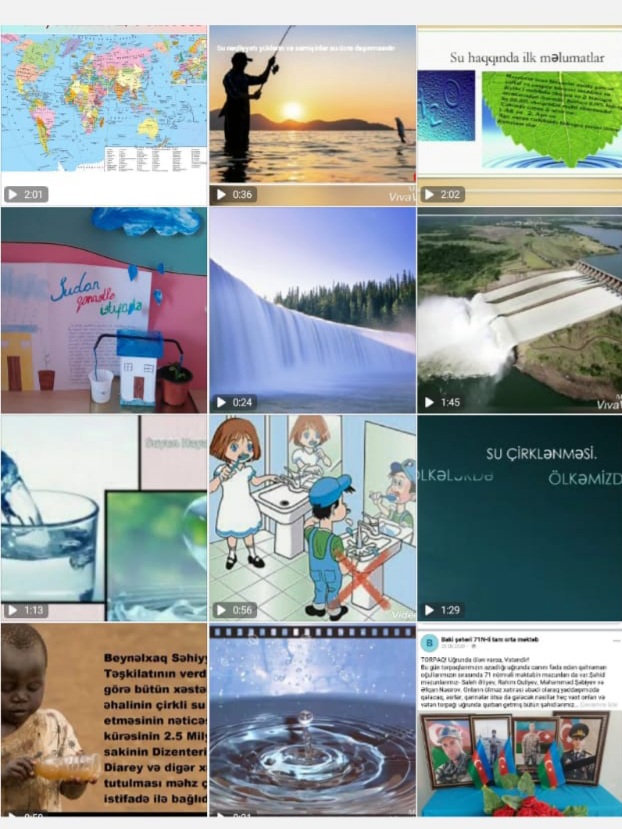Image resolution: width=622 pixels, height=829 pixels.
Task: Play the 'Su çirklənməsi' video
Action: [x=519, y=518]
